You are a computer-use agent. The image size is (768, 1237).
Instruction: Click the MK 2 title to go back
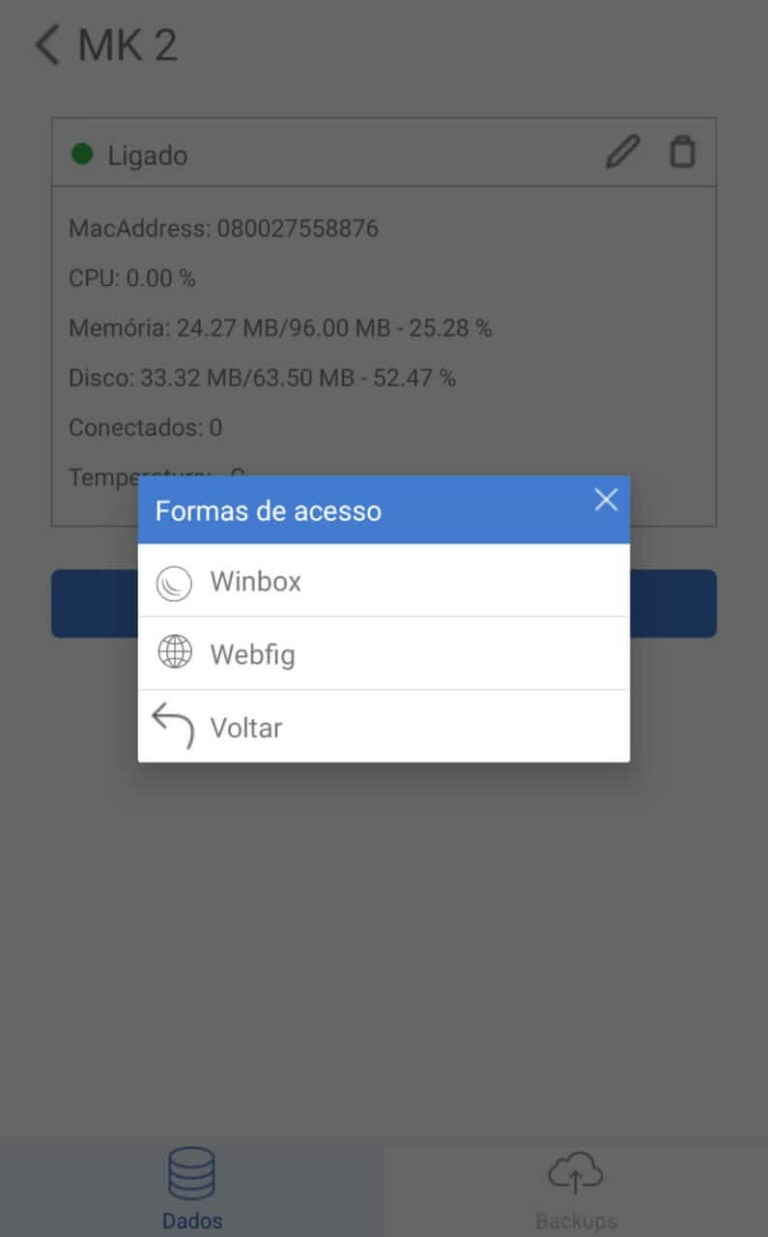tap(128, 44)
